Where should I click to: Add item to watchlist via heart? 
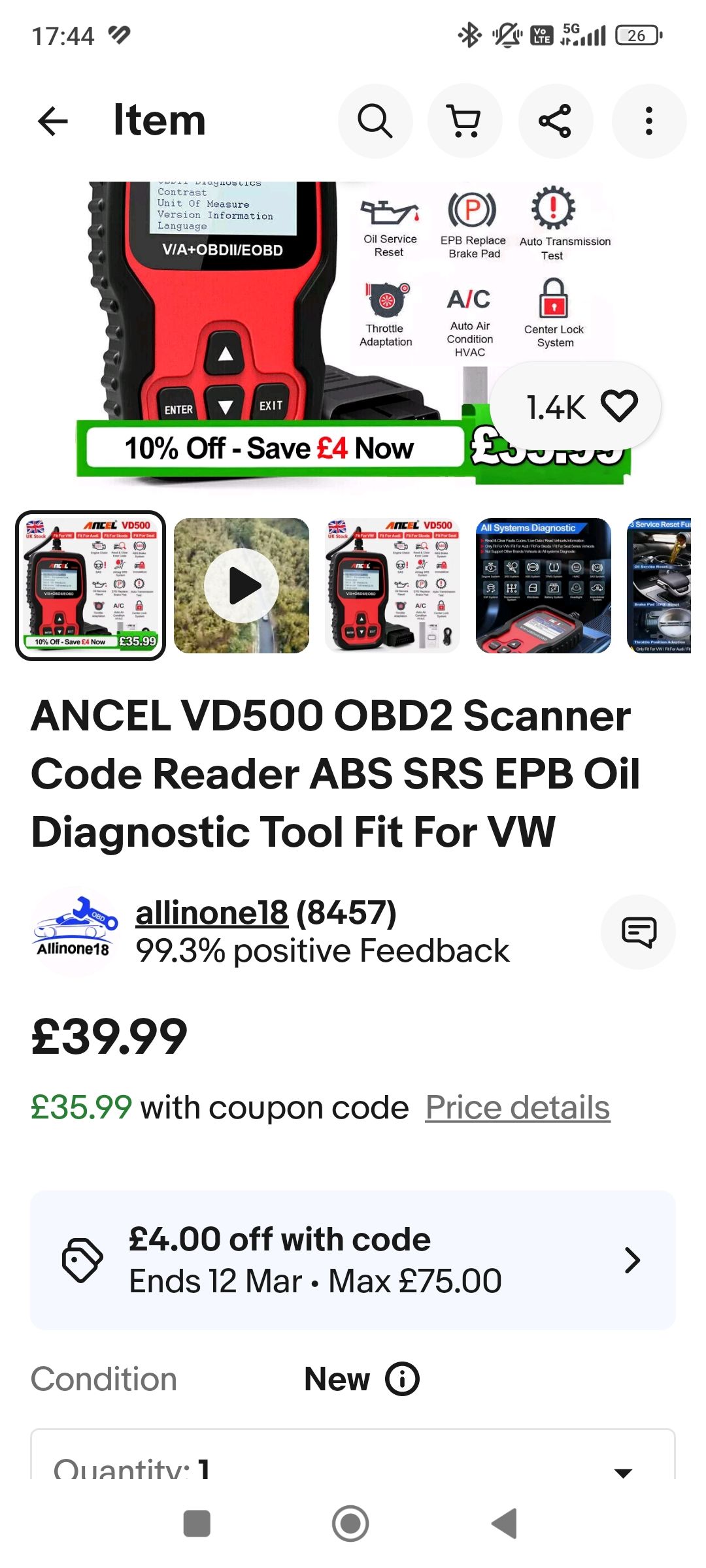(x=618, y=406)
